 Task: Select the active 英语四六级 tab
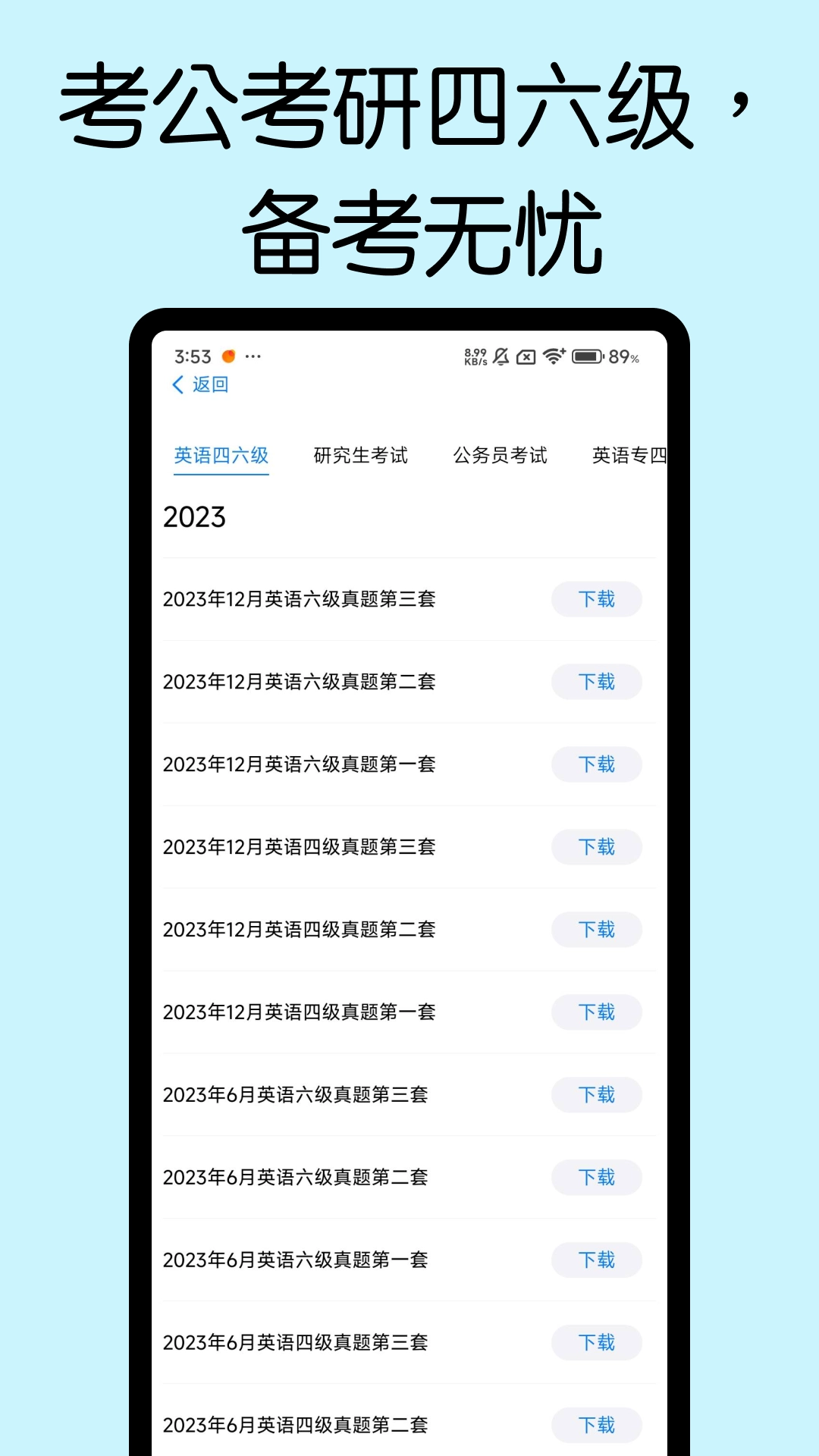point(221,455)
